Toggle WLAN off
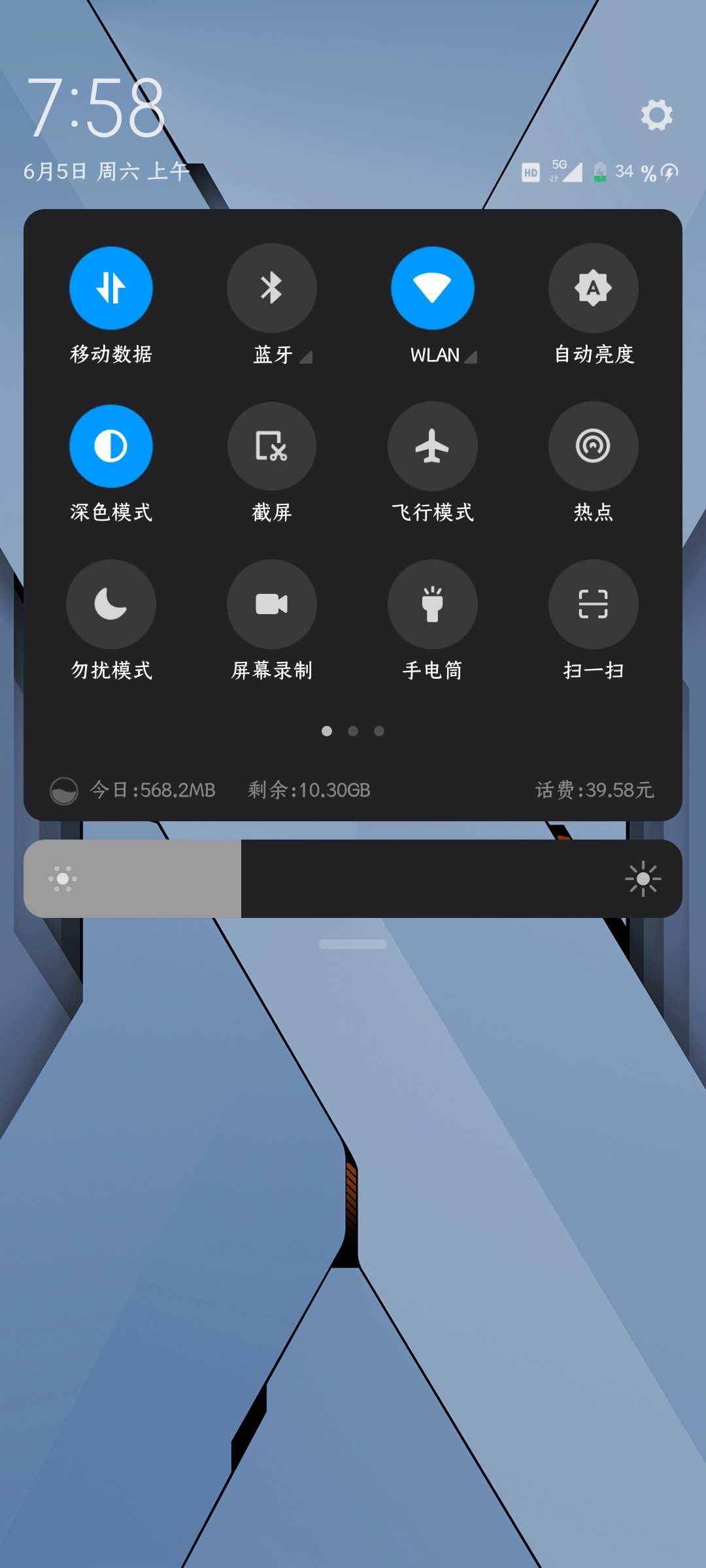The height and width of the screenshot is (1568, 706). [x=433, y=288]
